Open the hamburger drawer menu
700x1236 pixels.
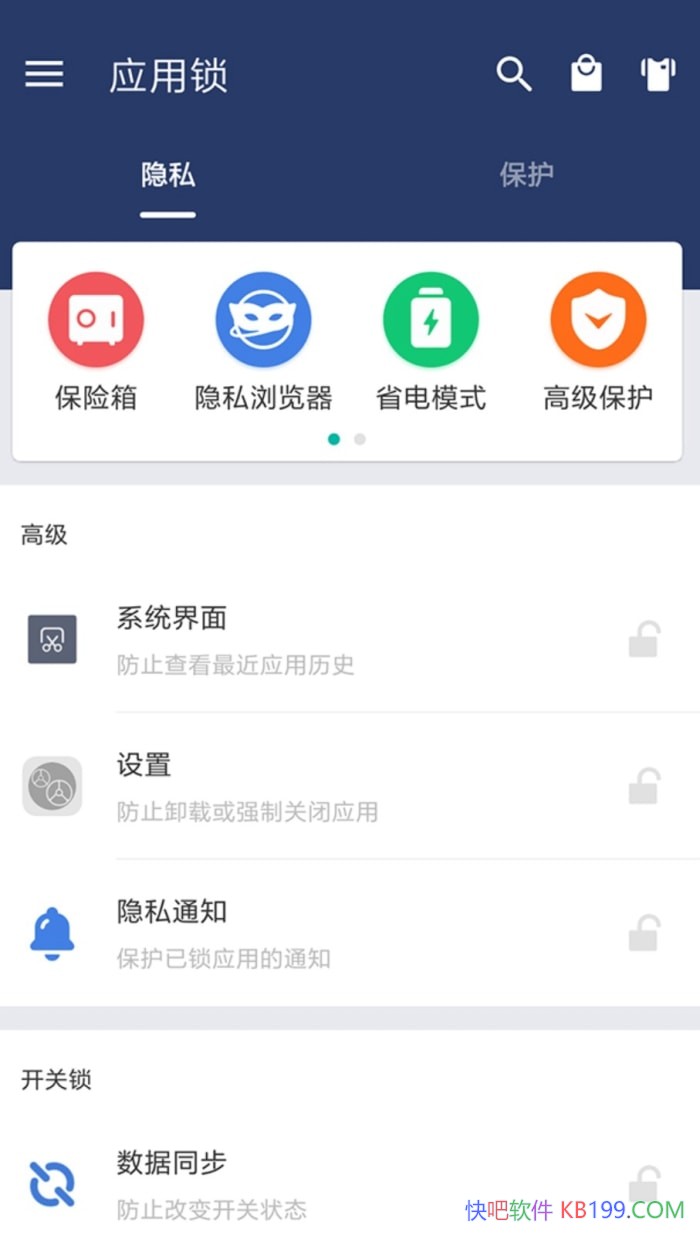coord(44,74)
